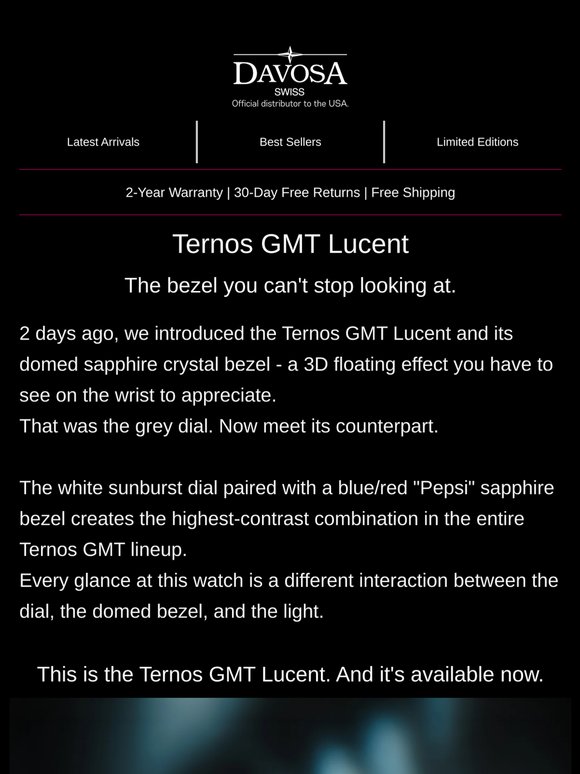Screen dimensions: 580x774
Task: Go to Best Sellers
Action: click(290, 142)
